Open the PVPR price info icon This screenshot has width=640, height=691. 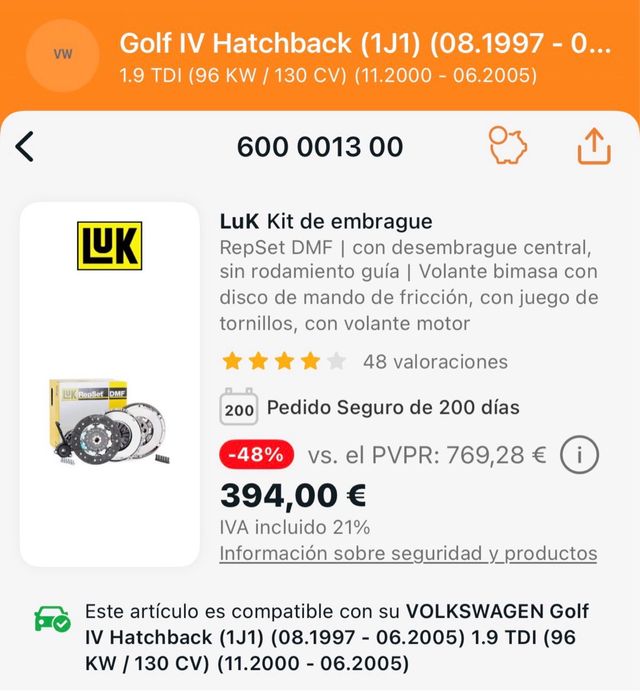pyautogui.click(x=579, y=456)
